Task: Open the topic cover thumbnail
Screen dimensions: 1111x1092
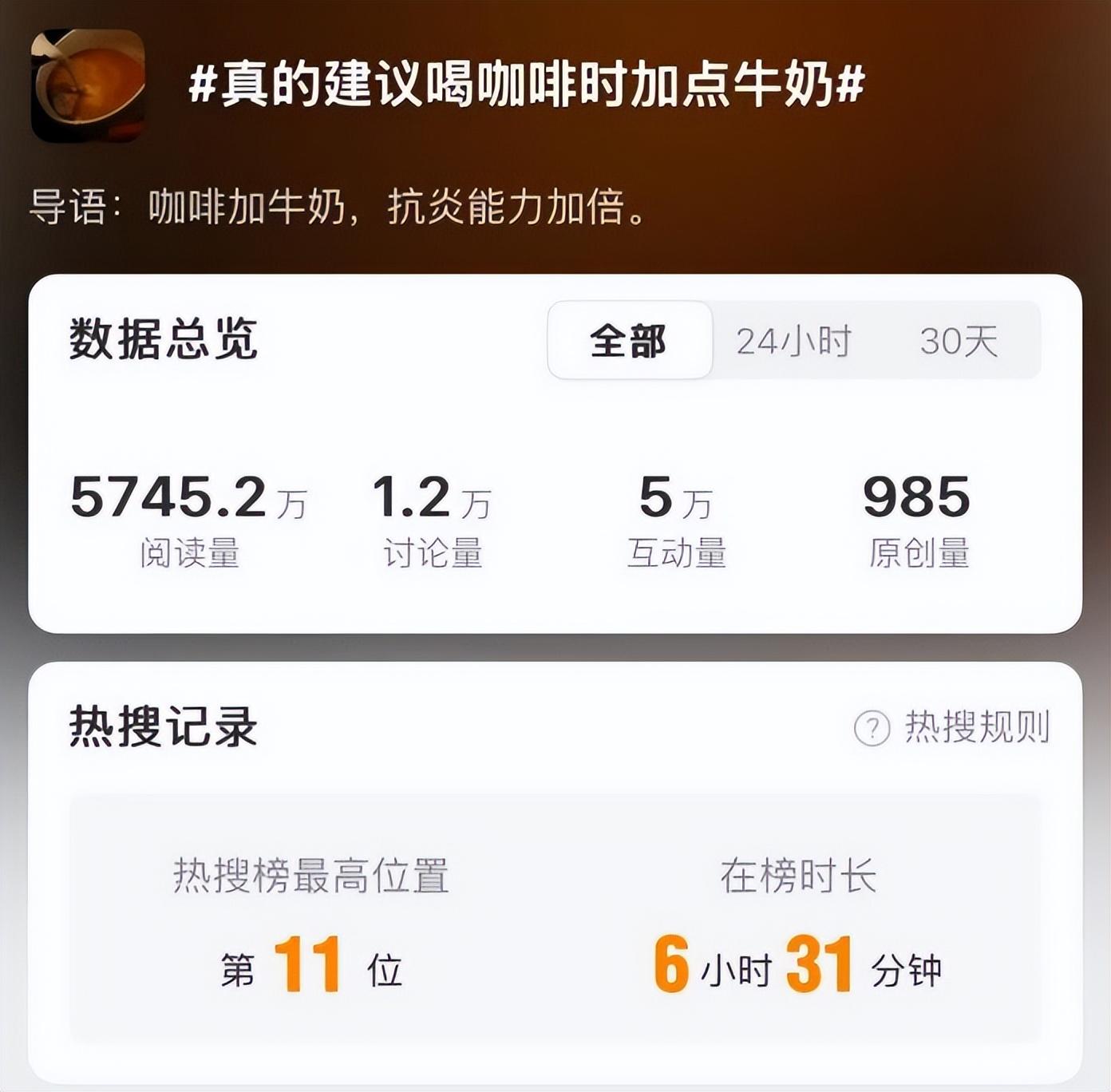Action: [x=88, y=85]
